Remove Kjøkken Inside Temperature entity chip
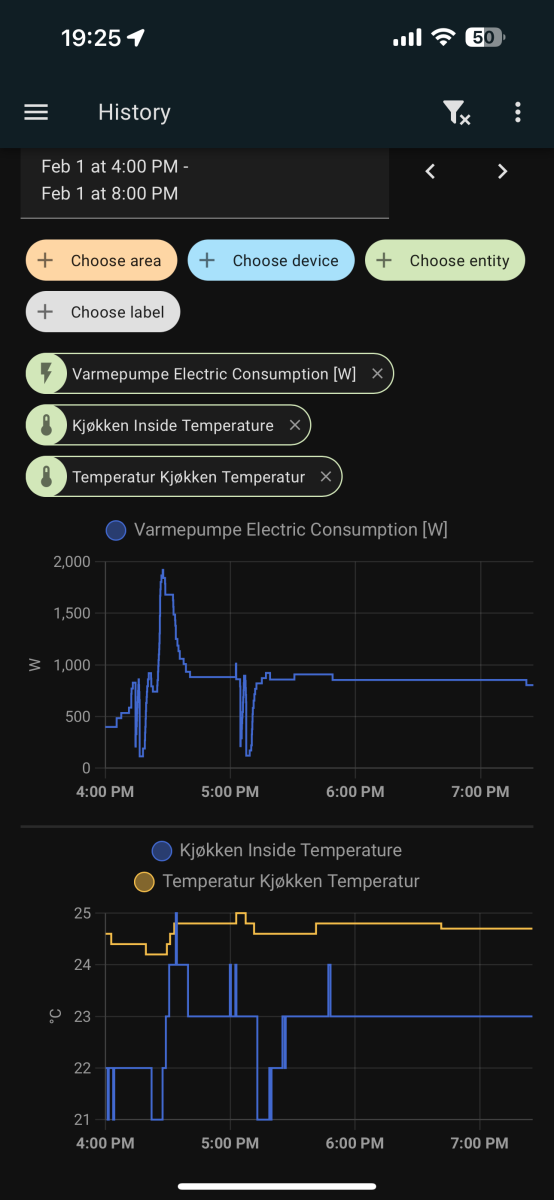This screenshot has height=1200, width=554. (294, 425)
